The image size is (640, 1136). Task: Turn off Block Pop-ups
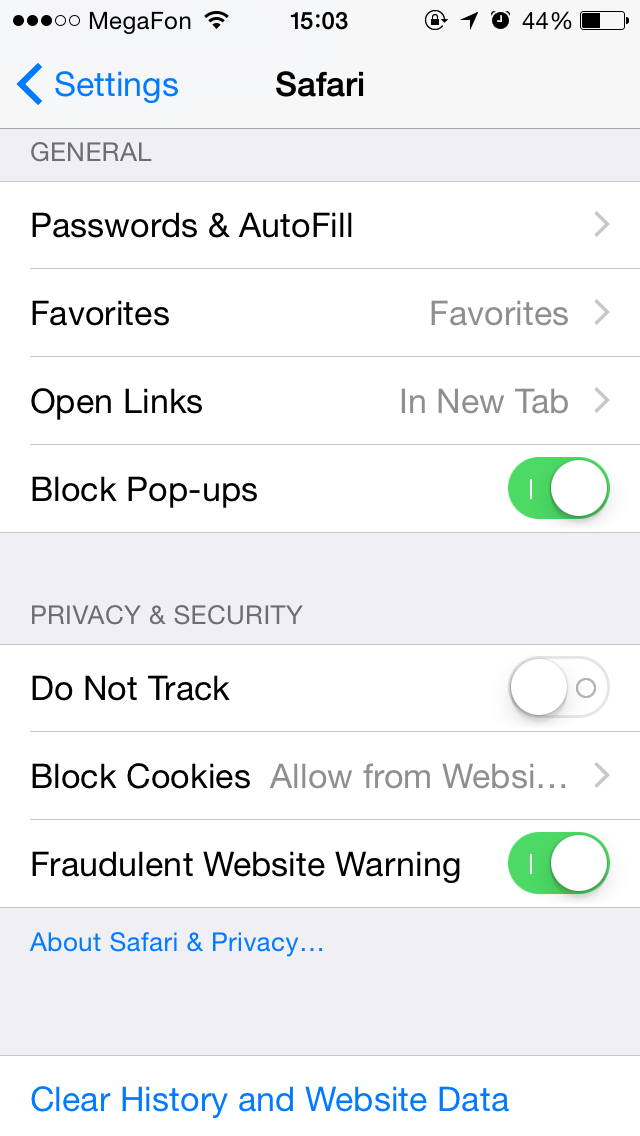558,488
